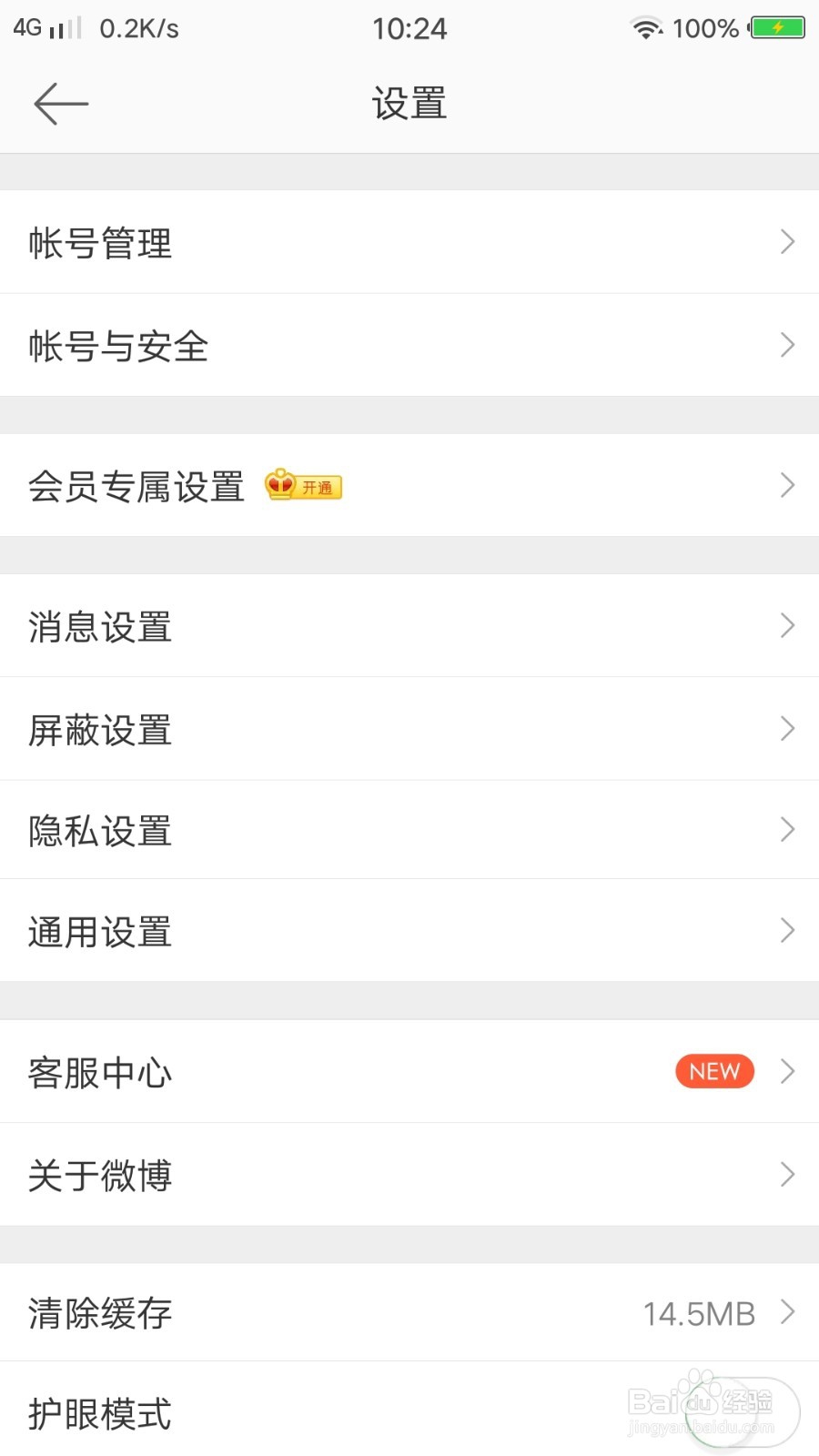This screenshot has width=819, height=1456.
Task: Tap the chevron next to 14.5MB
Action: 786,1313
